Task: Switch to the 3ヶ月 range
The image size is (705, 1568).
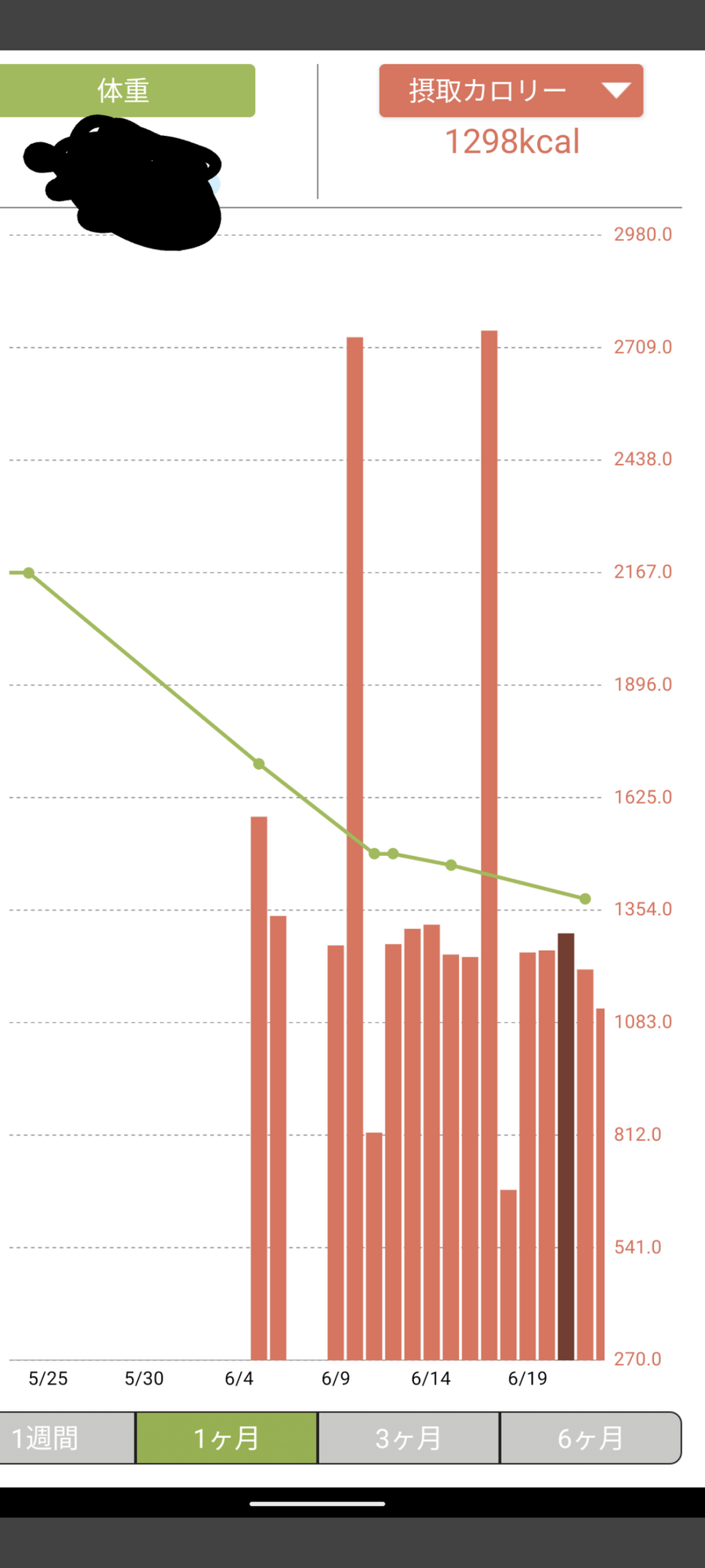Action: point(409,1438)
